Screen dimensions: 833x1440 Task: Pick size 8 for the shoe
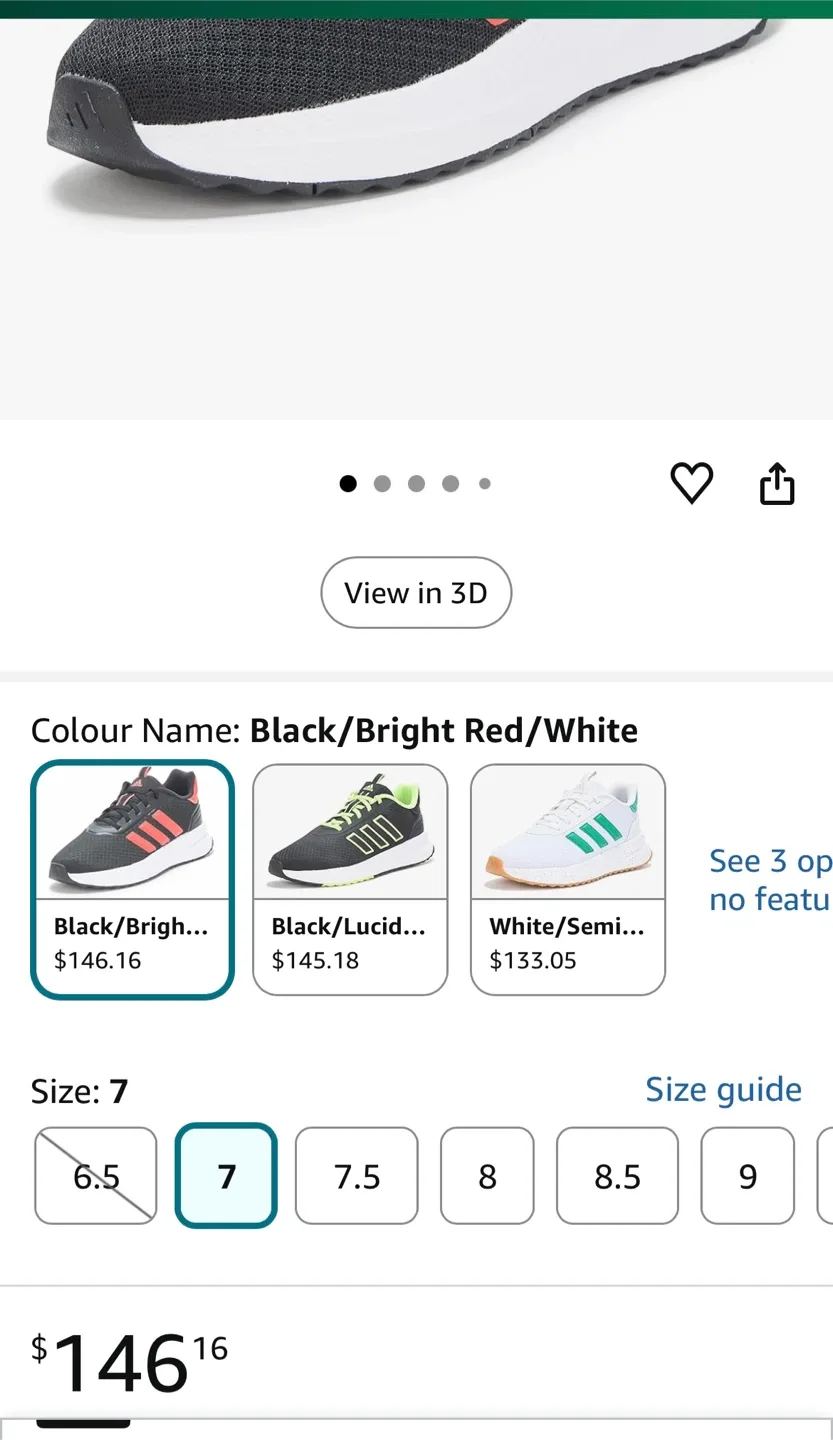(x=487, y=1176)
